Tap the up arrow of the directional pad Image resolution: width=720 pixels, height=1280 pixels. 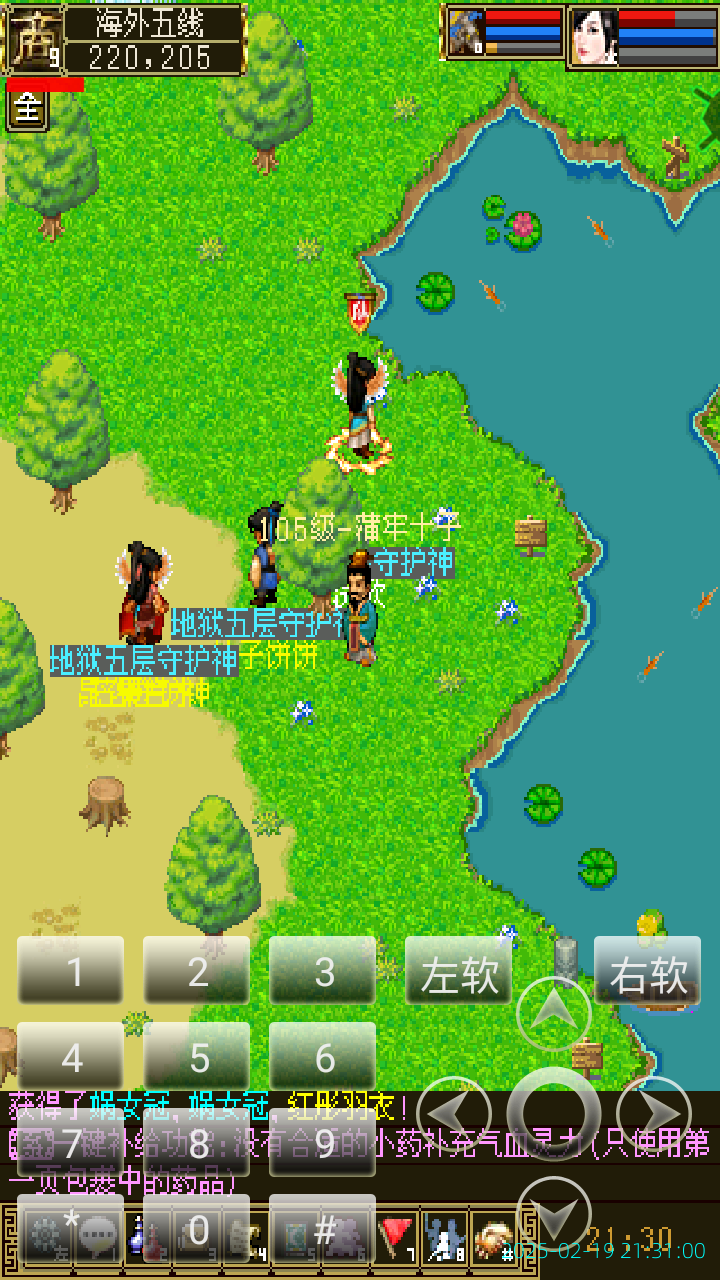tap(553, 1013)
